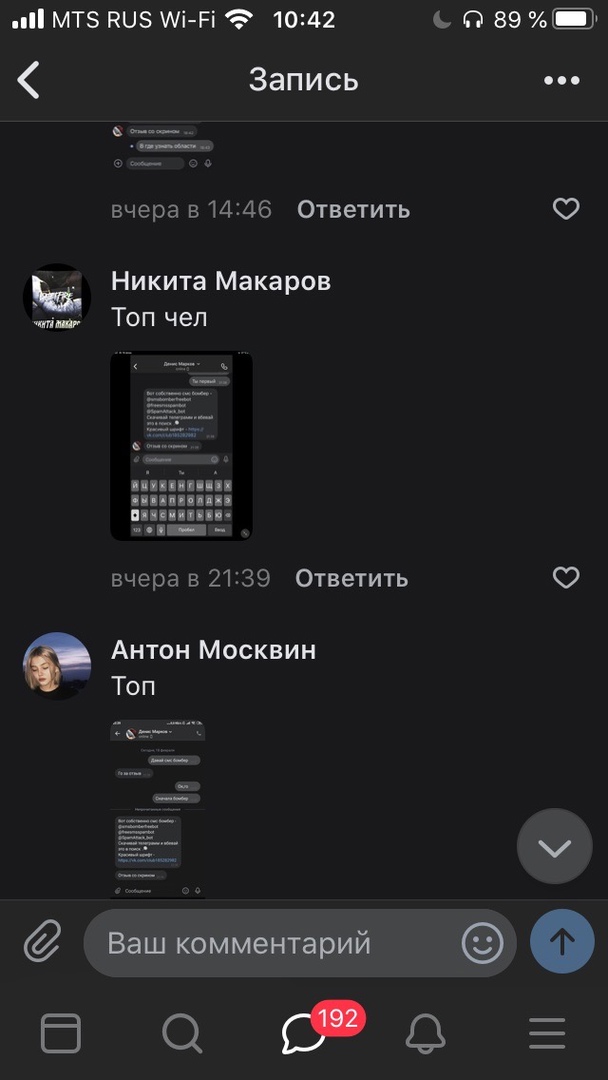The image size is (608, 1080).
Task: Open Никита Макаров's profile avatar
Action: [57, 297]
